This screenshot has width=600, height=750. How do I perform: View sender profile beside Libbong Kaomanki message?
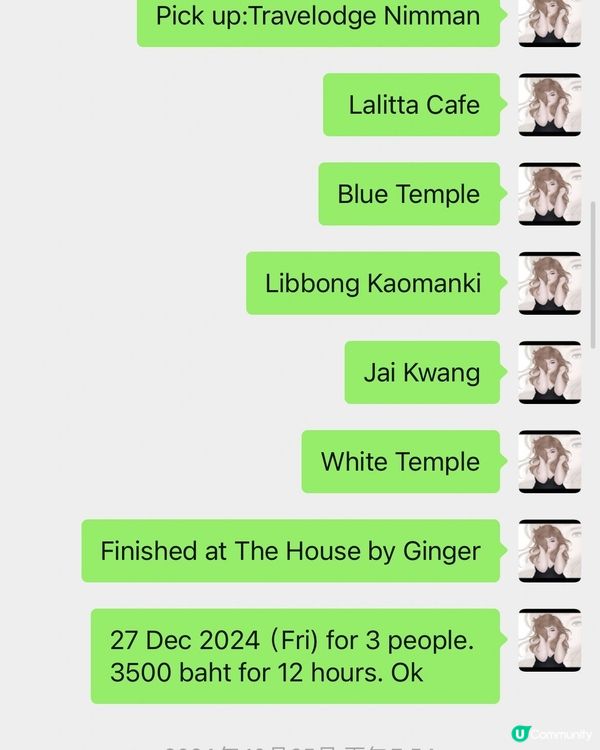tap(549, 283)
